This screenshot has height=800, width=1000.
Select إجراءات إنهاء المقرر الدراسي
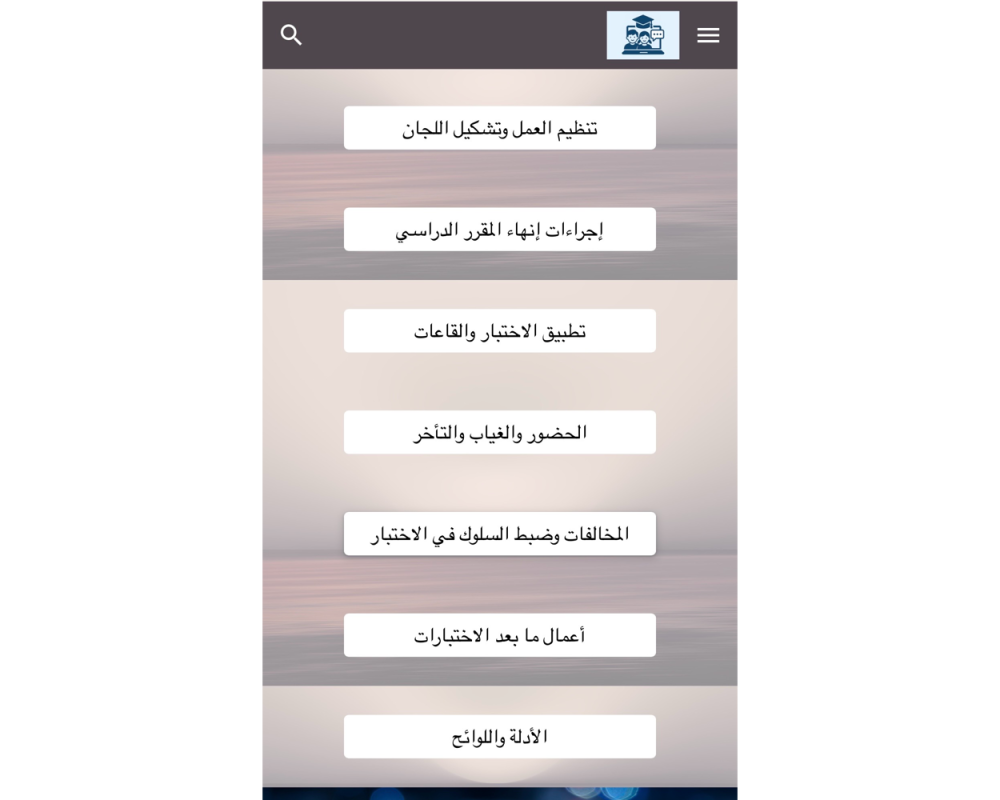pyautogui.click(x=500, y=230)
